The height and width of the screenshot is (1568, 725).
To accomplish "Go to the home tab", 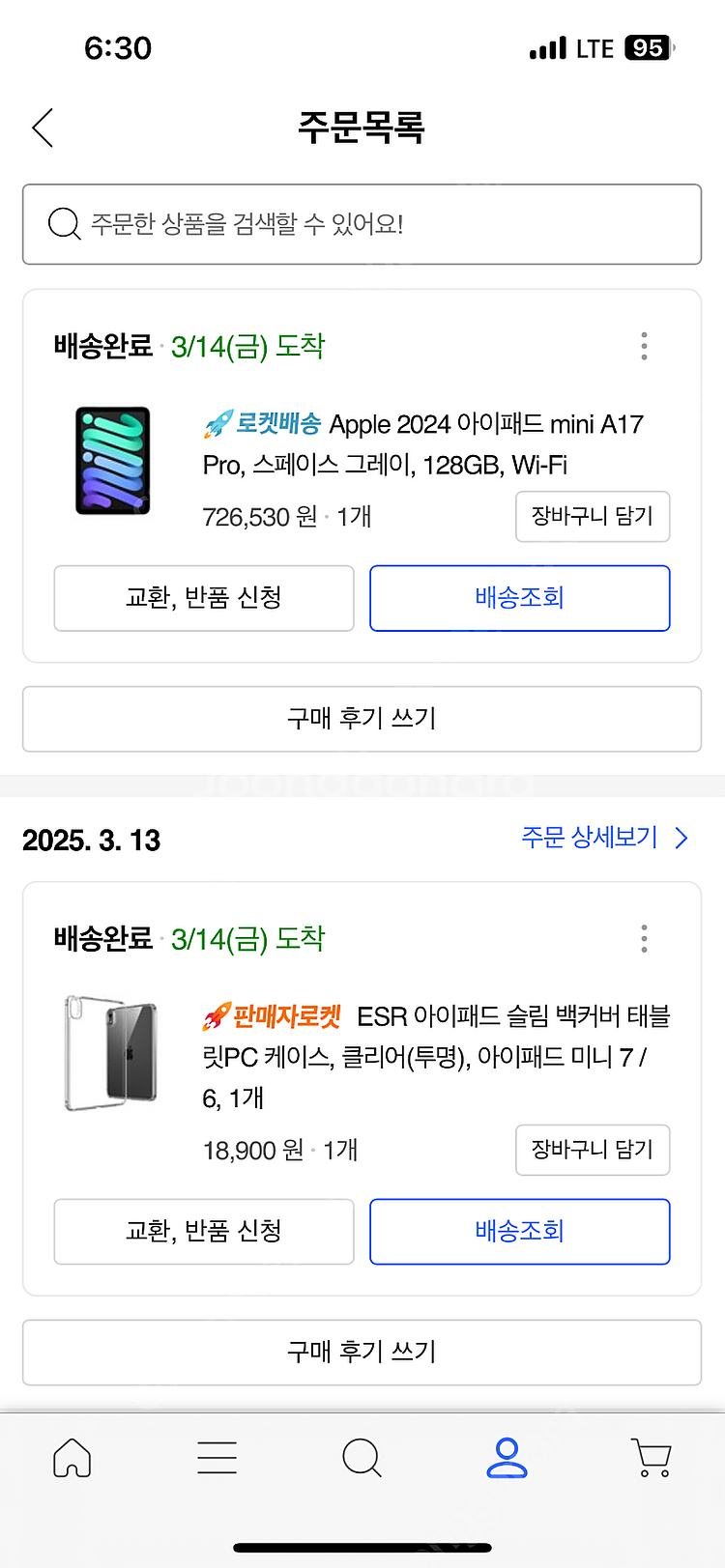I will pyautogui.click(x=72, y=1458).
